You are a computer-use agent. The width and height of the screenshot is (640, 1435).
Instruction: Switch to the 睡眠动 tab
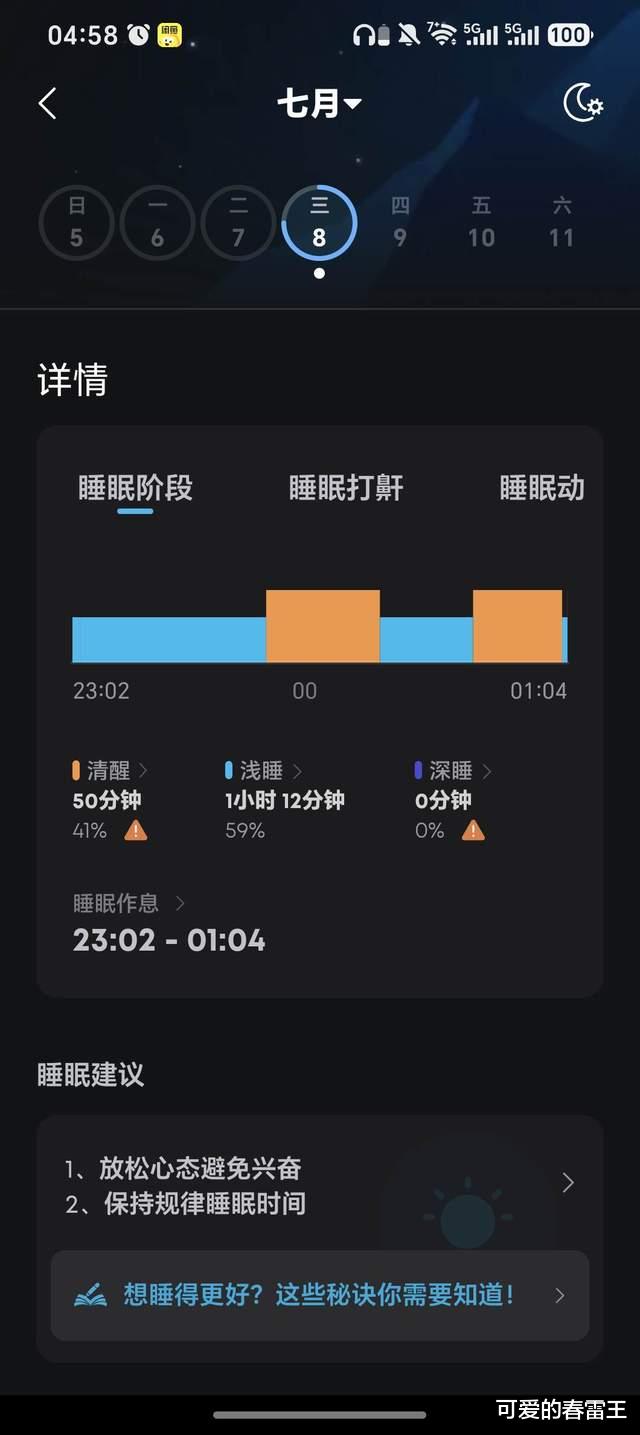point(542,488)
